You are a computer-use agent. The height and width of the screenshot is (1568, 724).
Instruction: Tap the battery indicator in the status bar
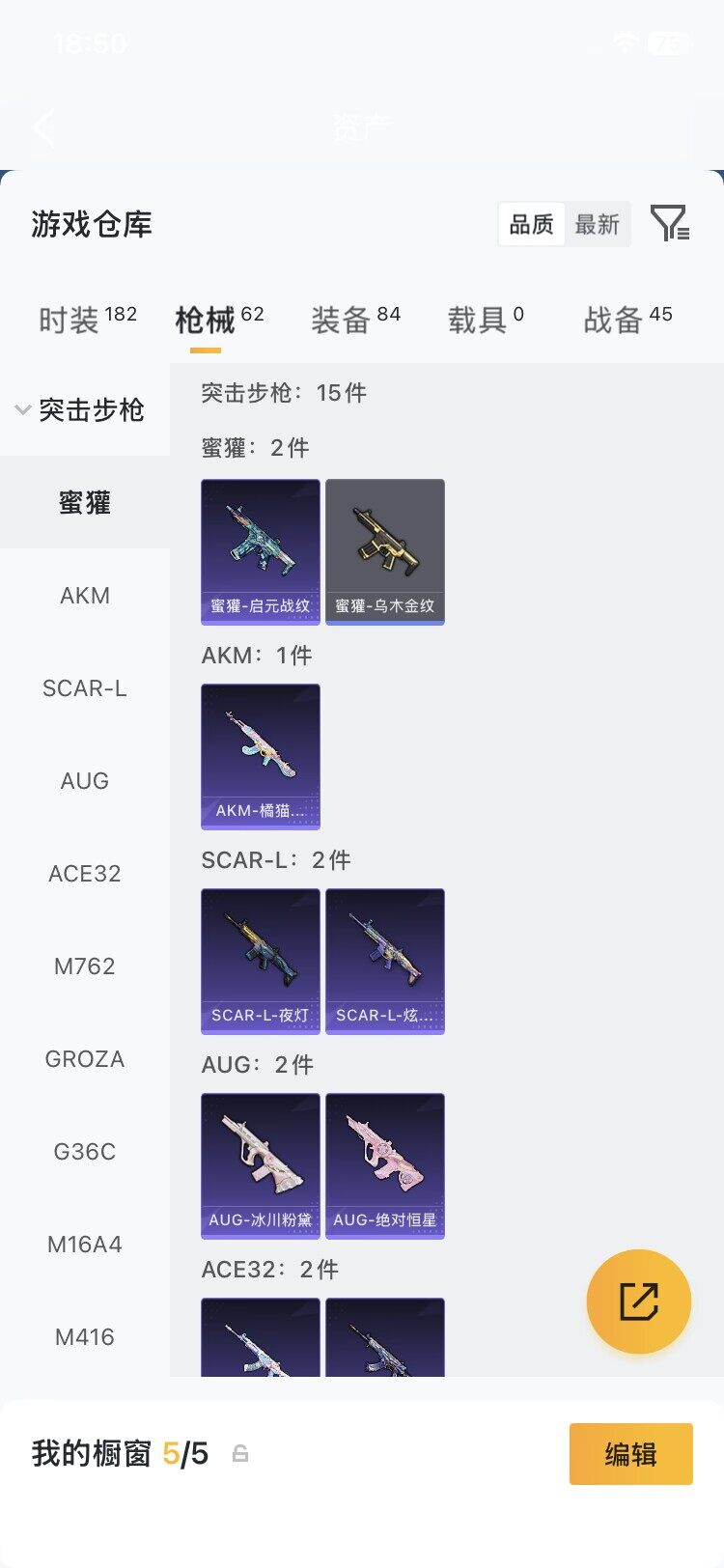click(x=666, y=42)
